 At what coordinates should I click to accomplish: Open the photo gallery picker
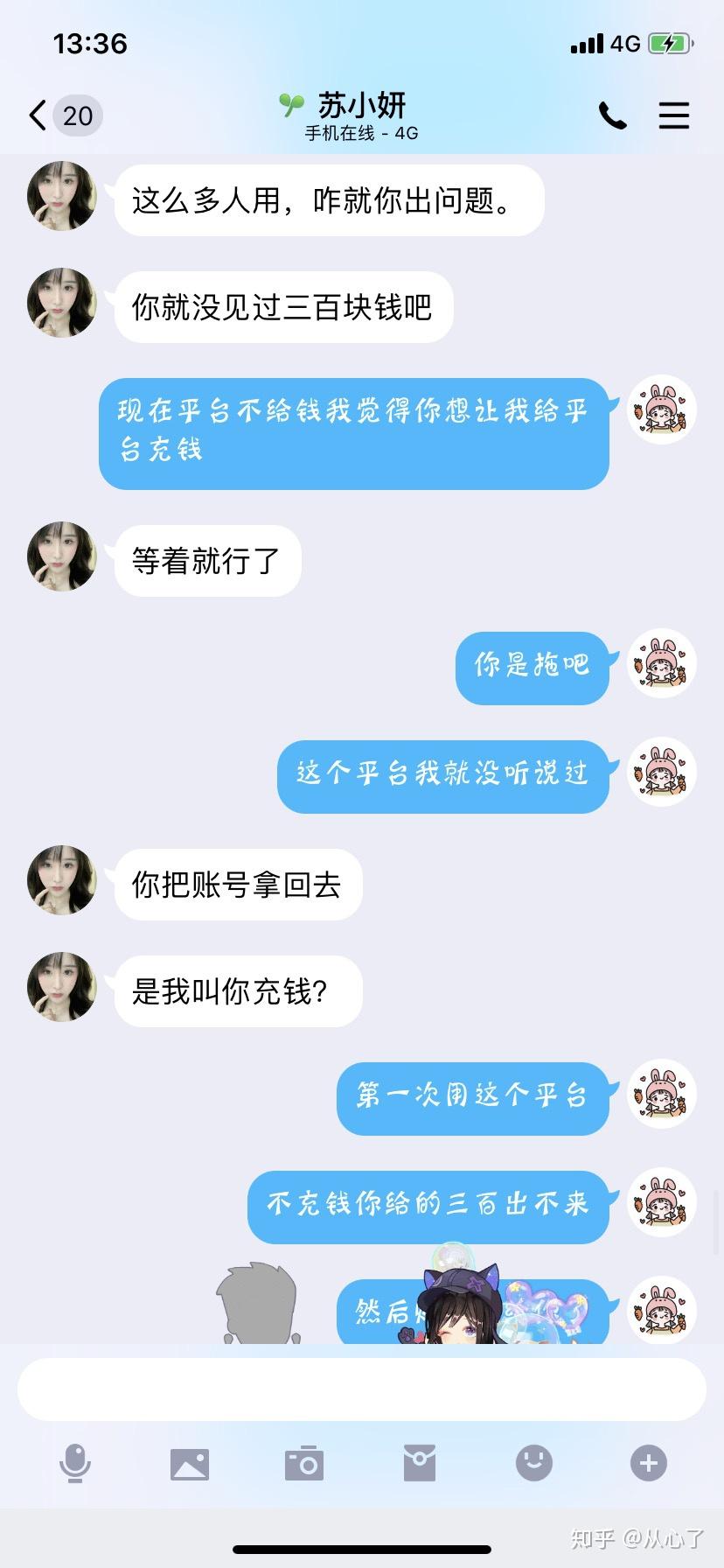coord(190,1463)
